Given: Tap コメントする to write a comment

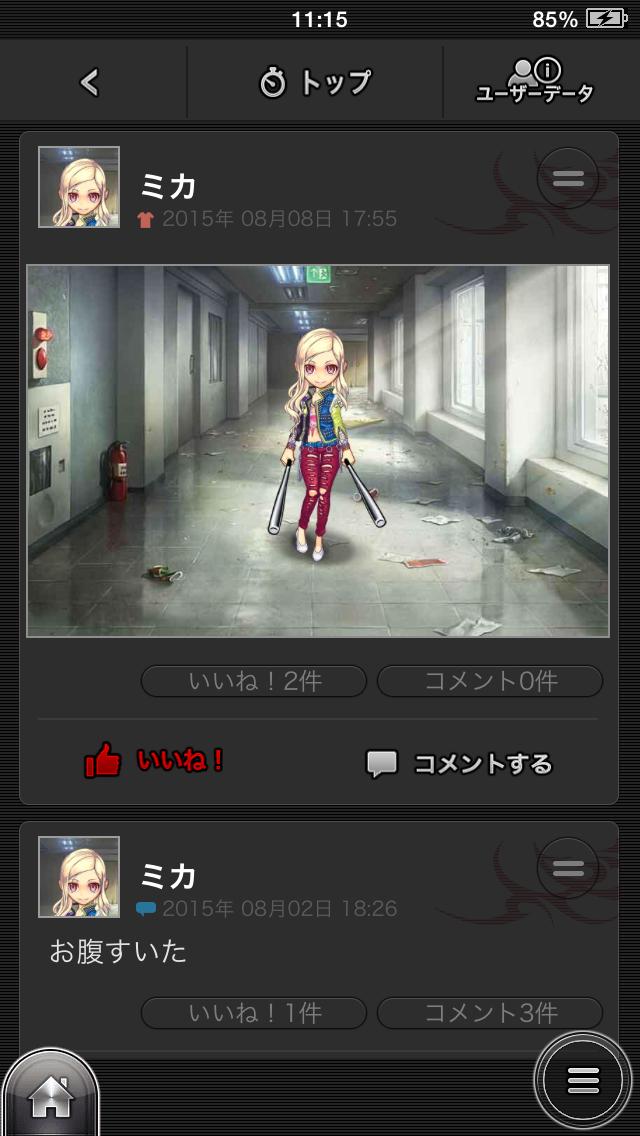Looking at the screenshot, I should point(460,764).
